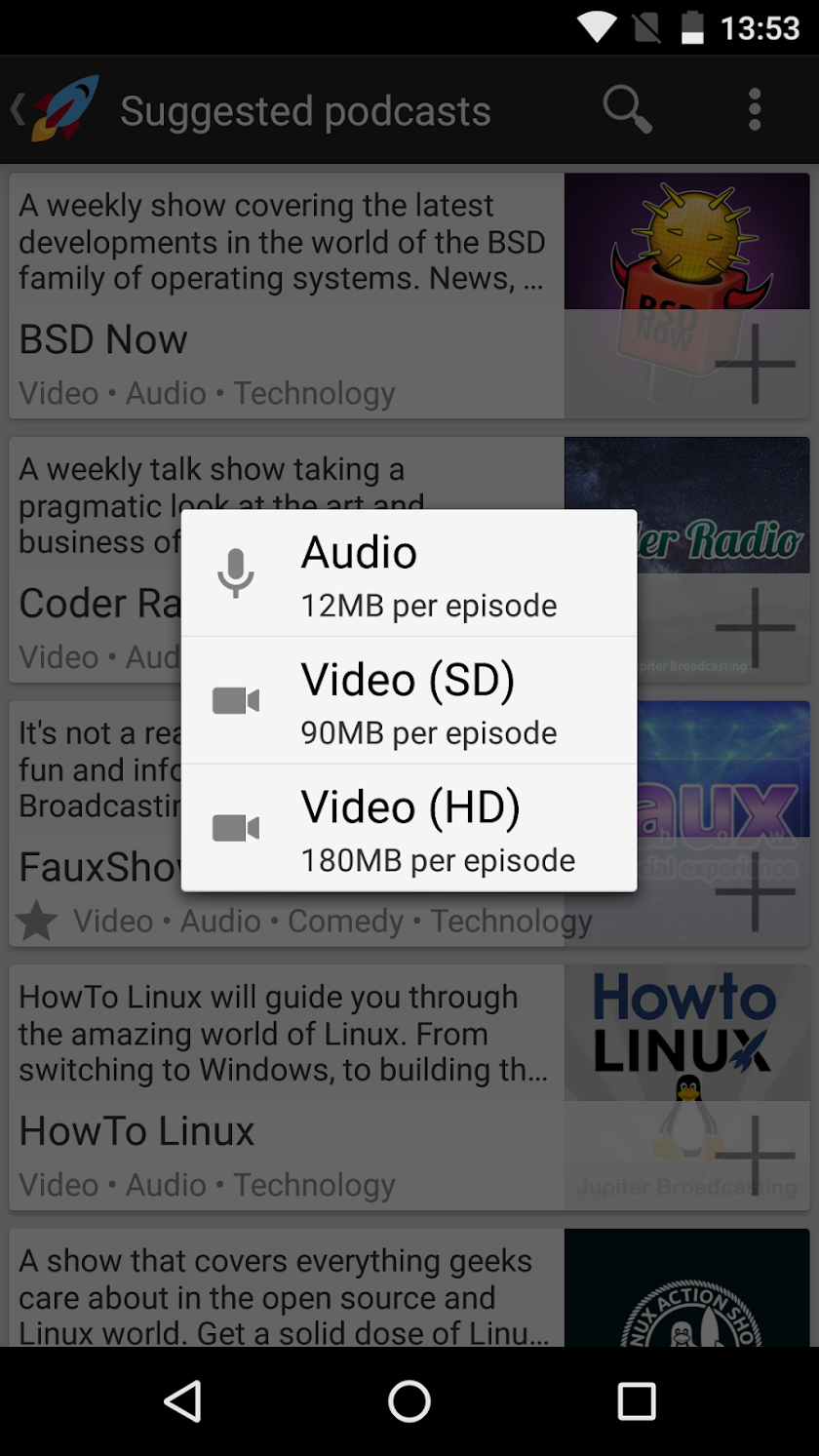
Task: Choose Video (SD) 90MB per episode
Action: pyautogui.click(x=409, y=700)
